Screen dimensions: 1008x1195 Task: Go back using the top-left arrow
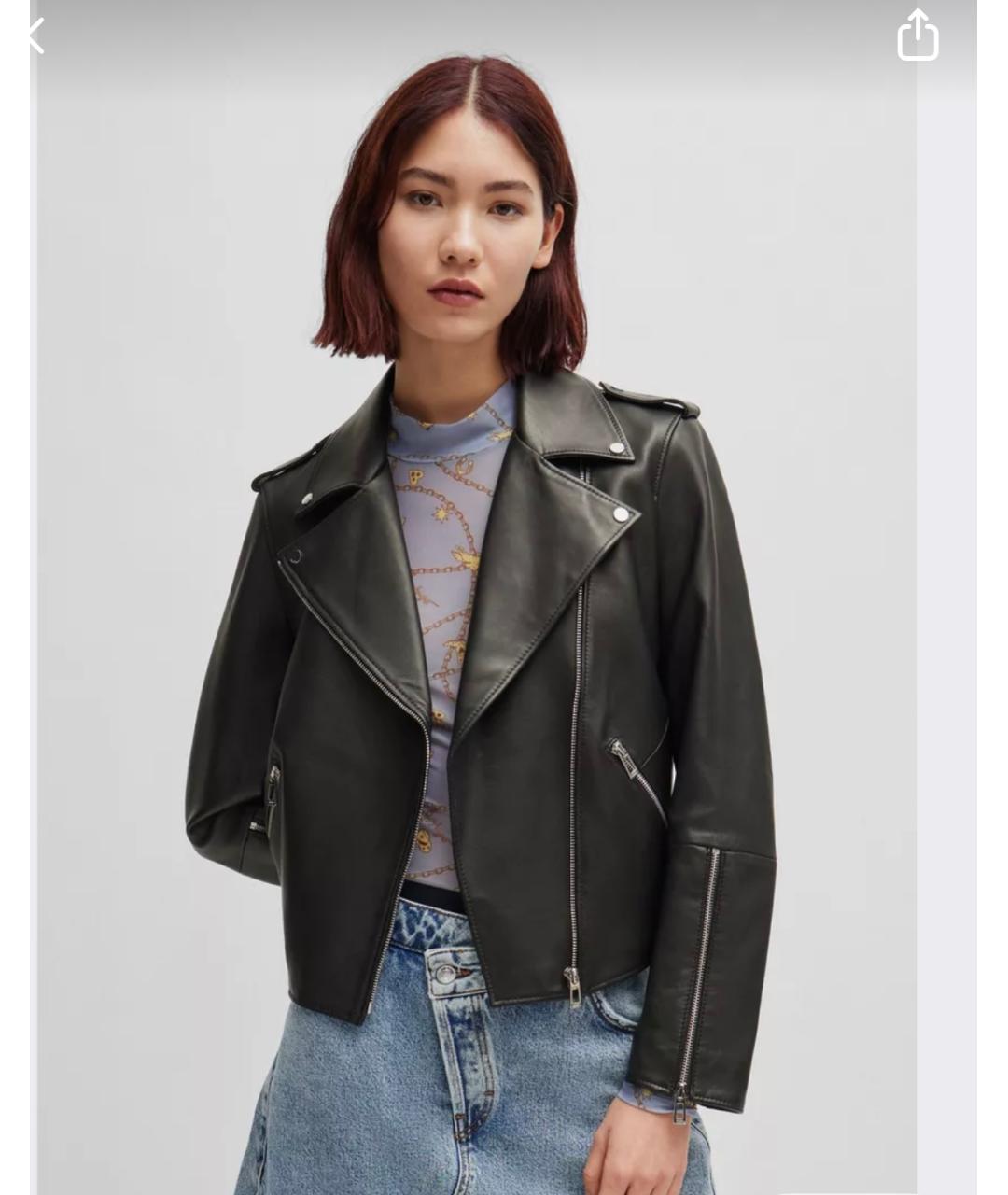37,36
